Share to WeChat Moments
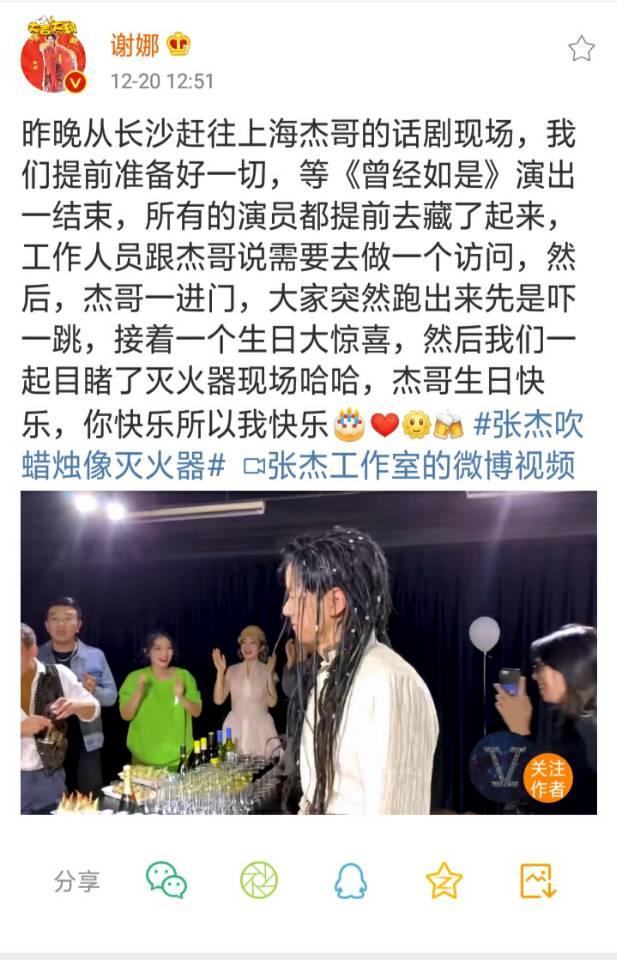The height and width of the screenshot is (960, 617). (x=259, y=880)
